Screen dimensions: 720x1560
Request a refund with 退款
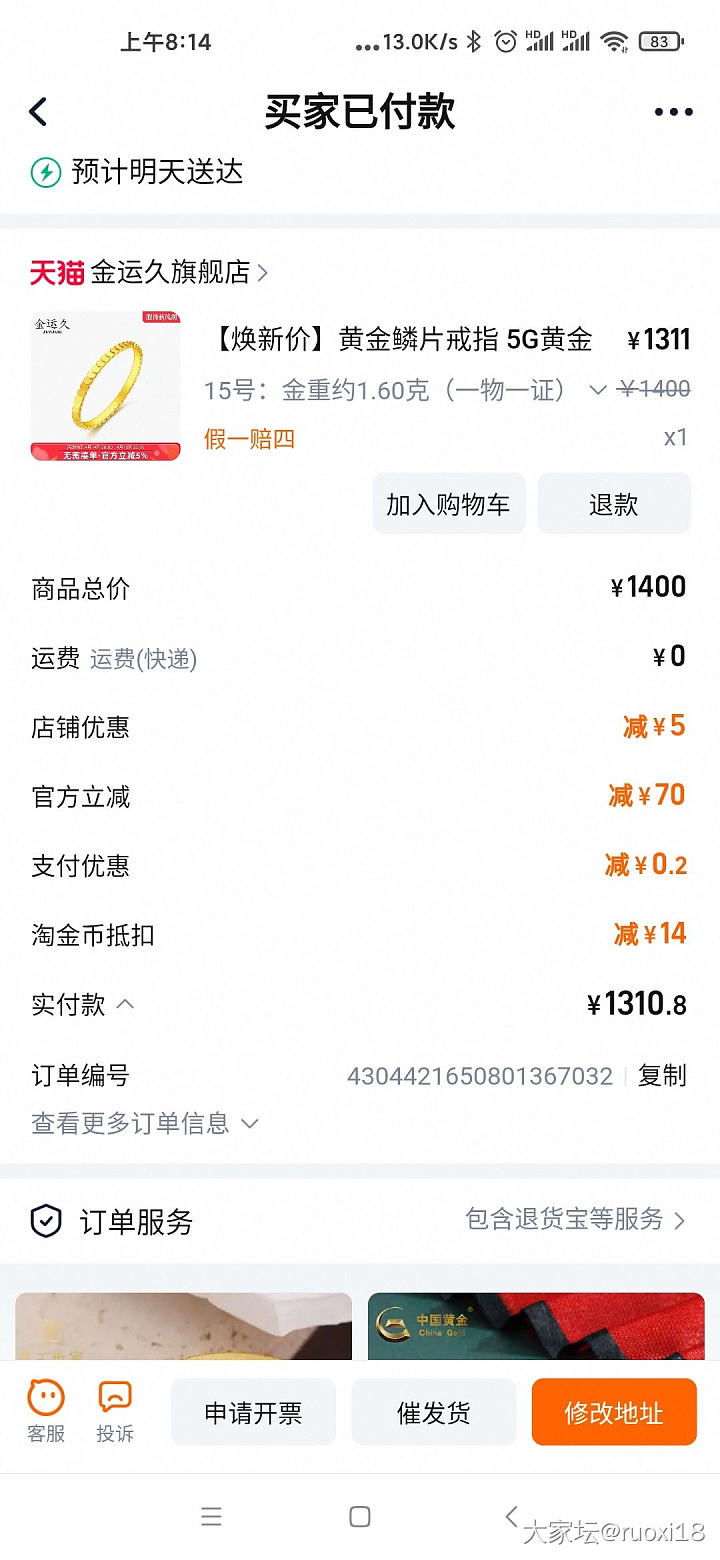point(613,504)
